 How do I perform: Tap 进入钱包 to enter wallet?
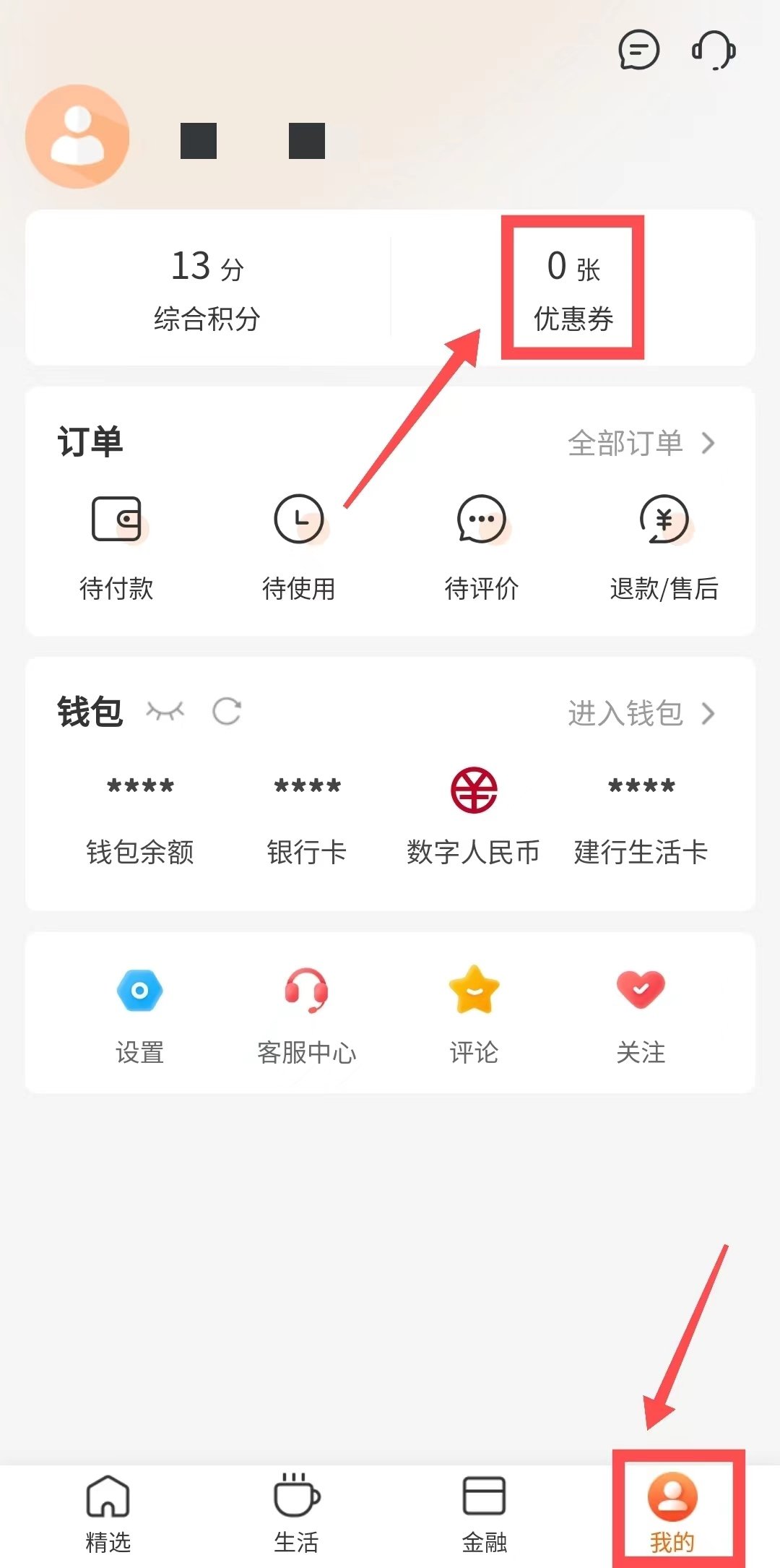pyautogui.click(x=641, y=713)
